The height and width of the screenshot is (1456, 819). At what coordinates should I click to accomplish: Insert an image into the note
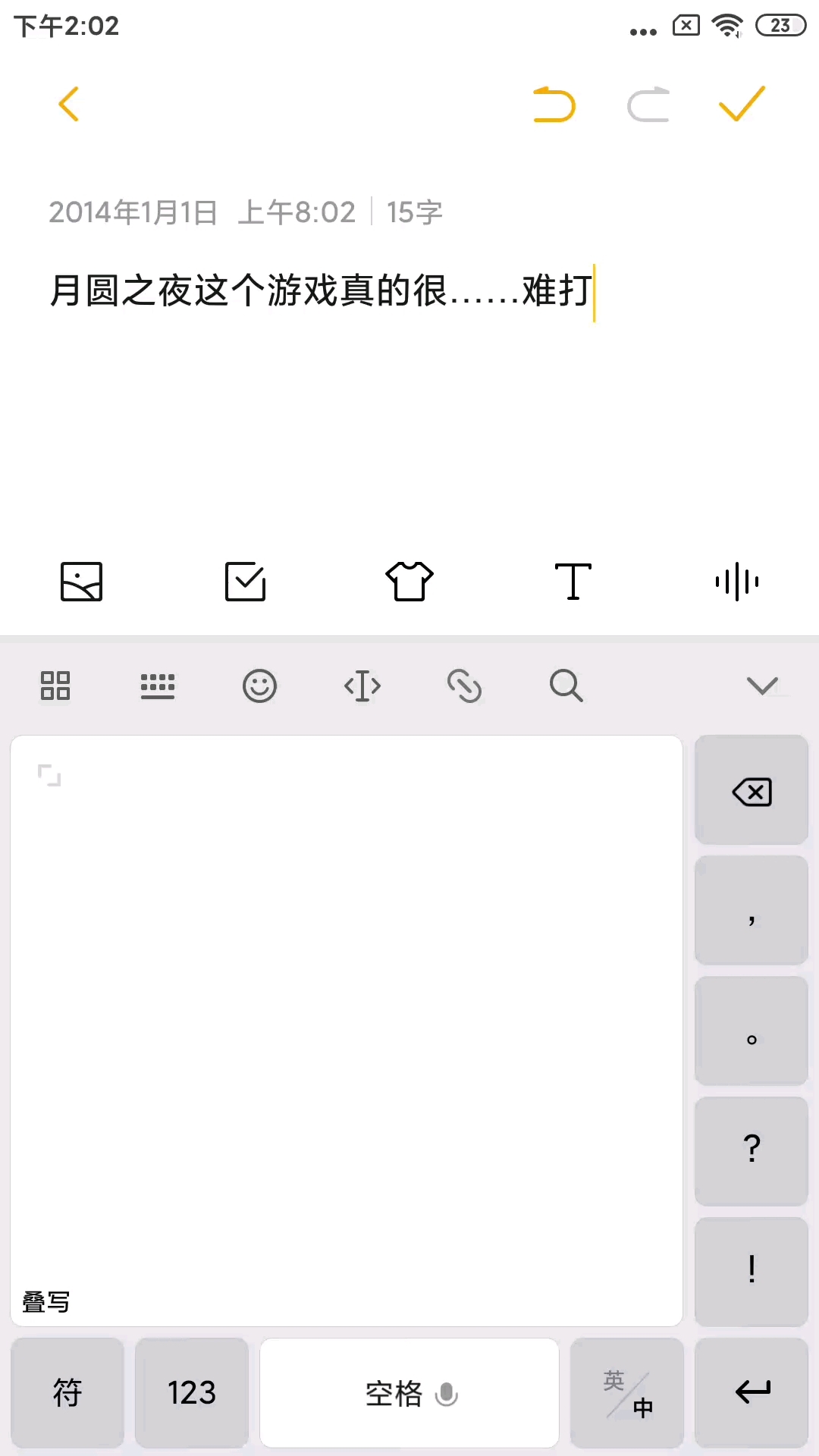point(81,582)
